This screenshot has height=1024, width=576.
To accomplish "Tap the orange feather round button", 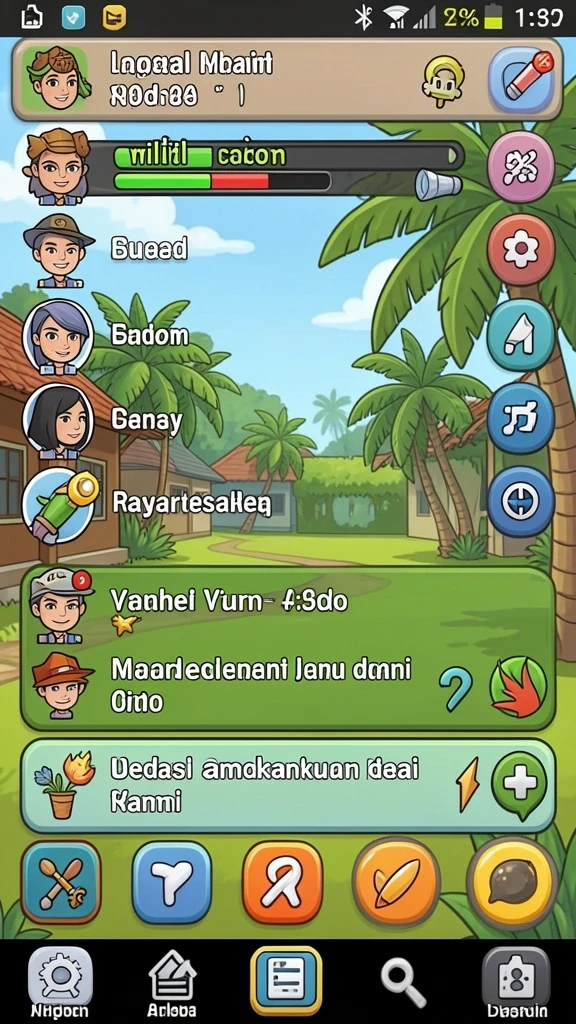I will click(x=396, y=882).
